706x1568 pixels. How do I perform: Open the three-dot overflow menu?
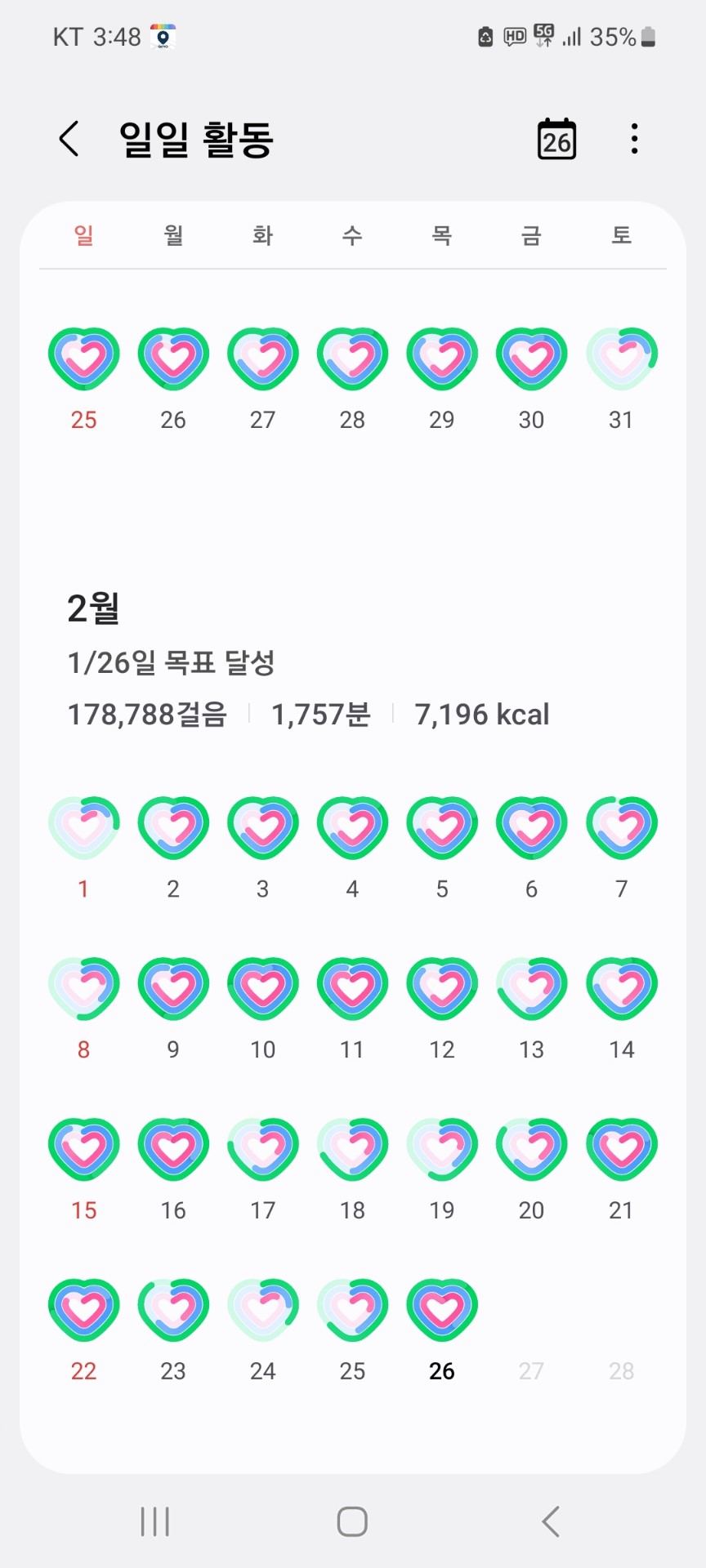[x=634, y=139]
